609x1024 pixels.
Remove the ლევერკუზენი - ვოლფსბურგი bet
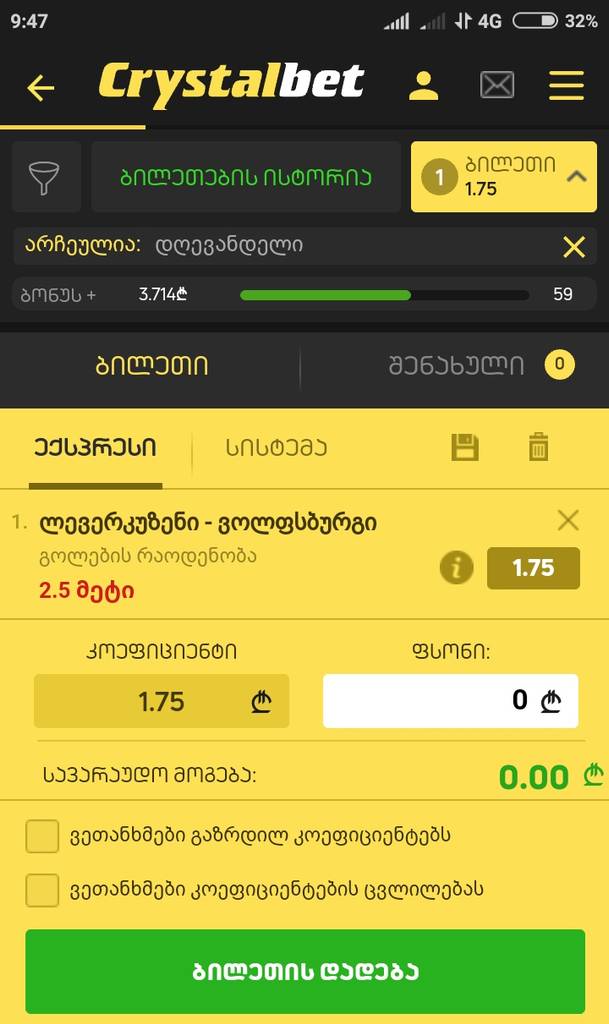click(568, 520)
